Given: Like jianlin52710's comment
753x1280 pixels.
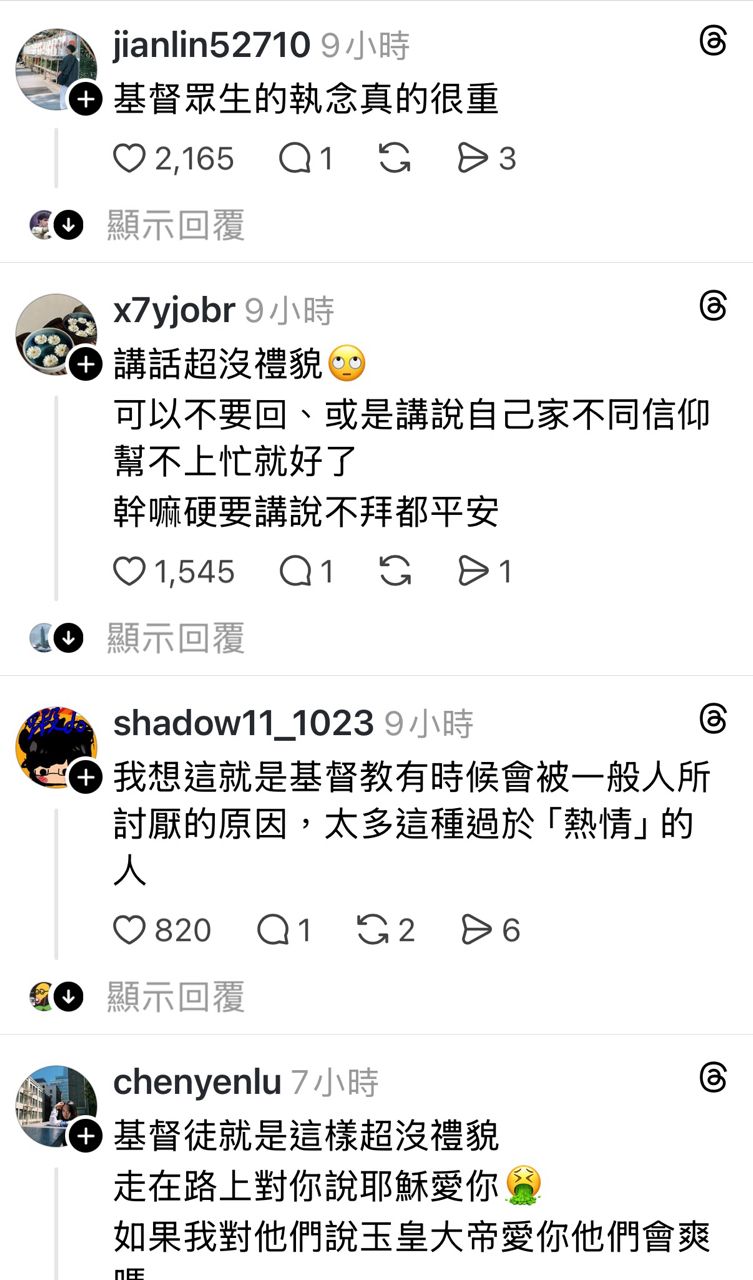Looking at the screenshot, I should [129, 158].
